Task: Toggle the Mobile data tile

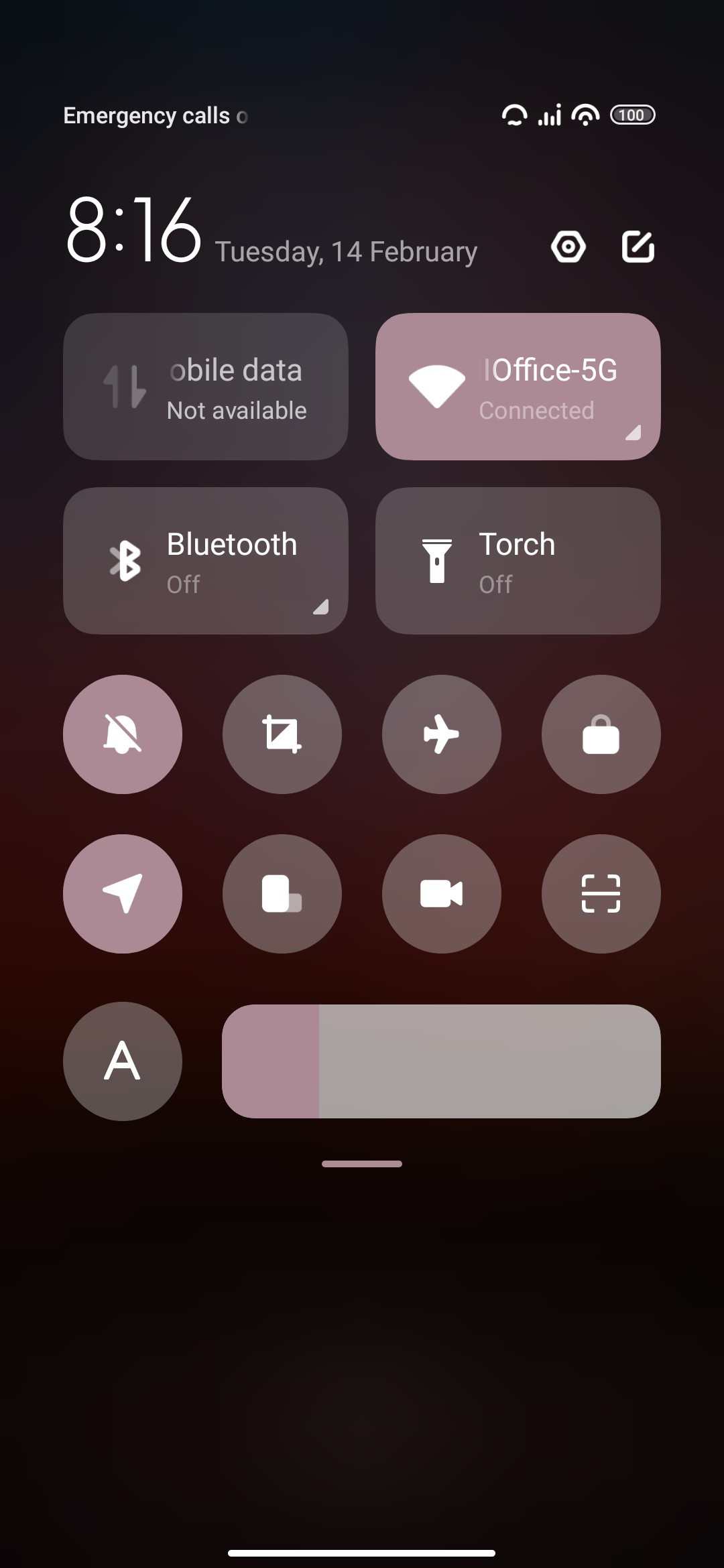Action: pos(206,387)
